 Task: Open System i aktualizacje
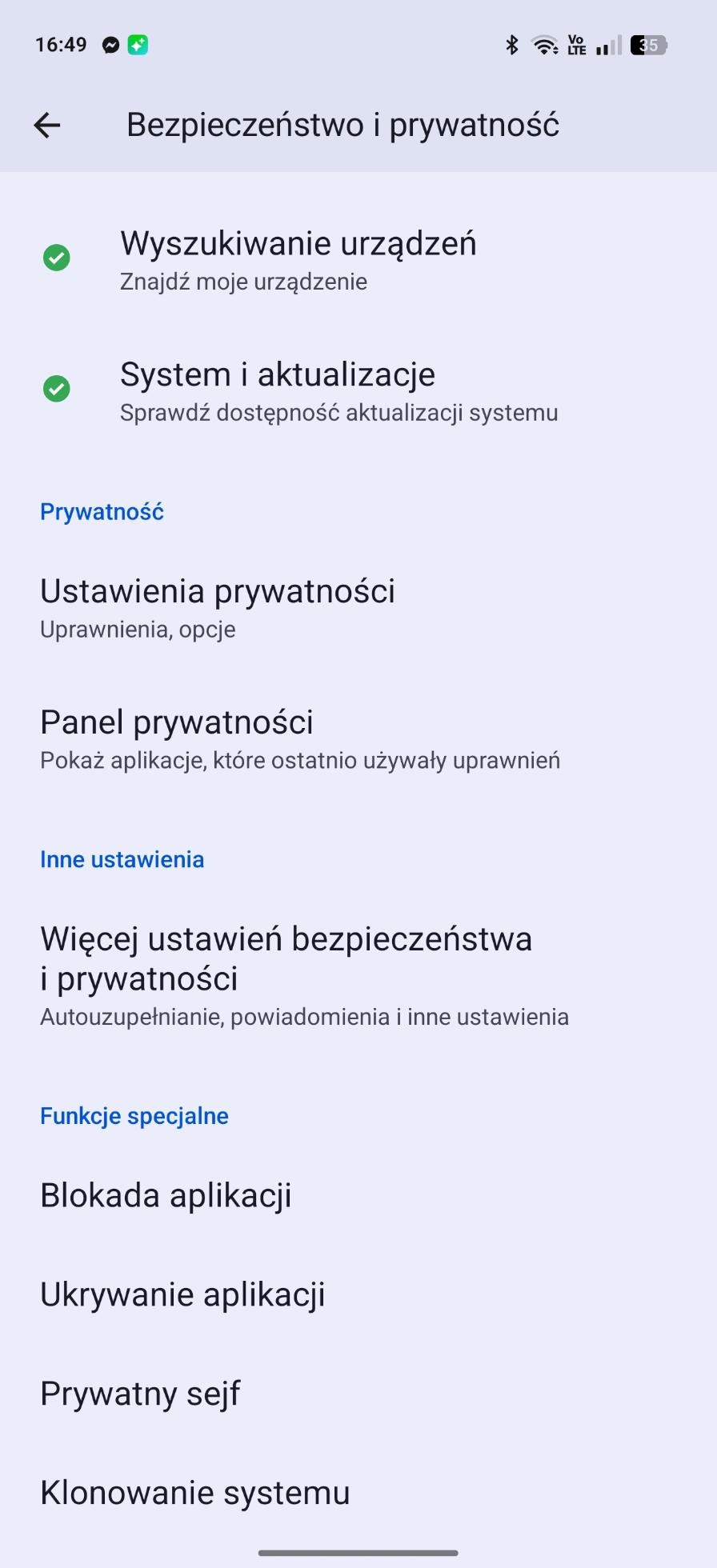[358, 390]
